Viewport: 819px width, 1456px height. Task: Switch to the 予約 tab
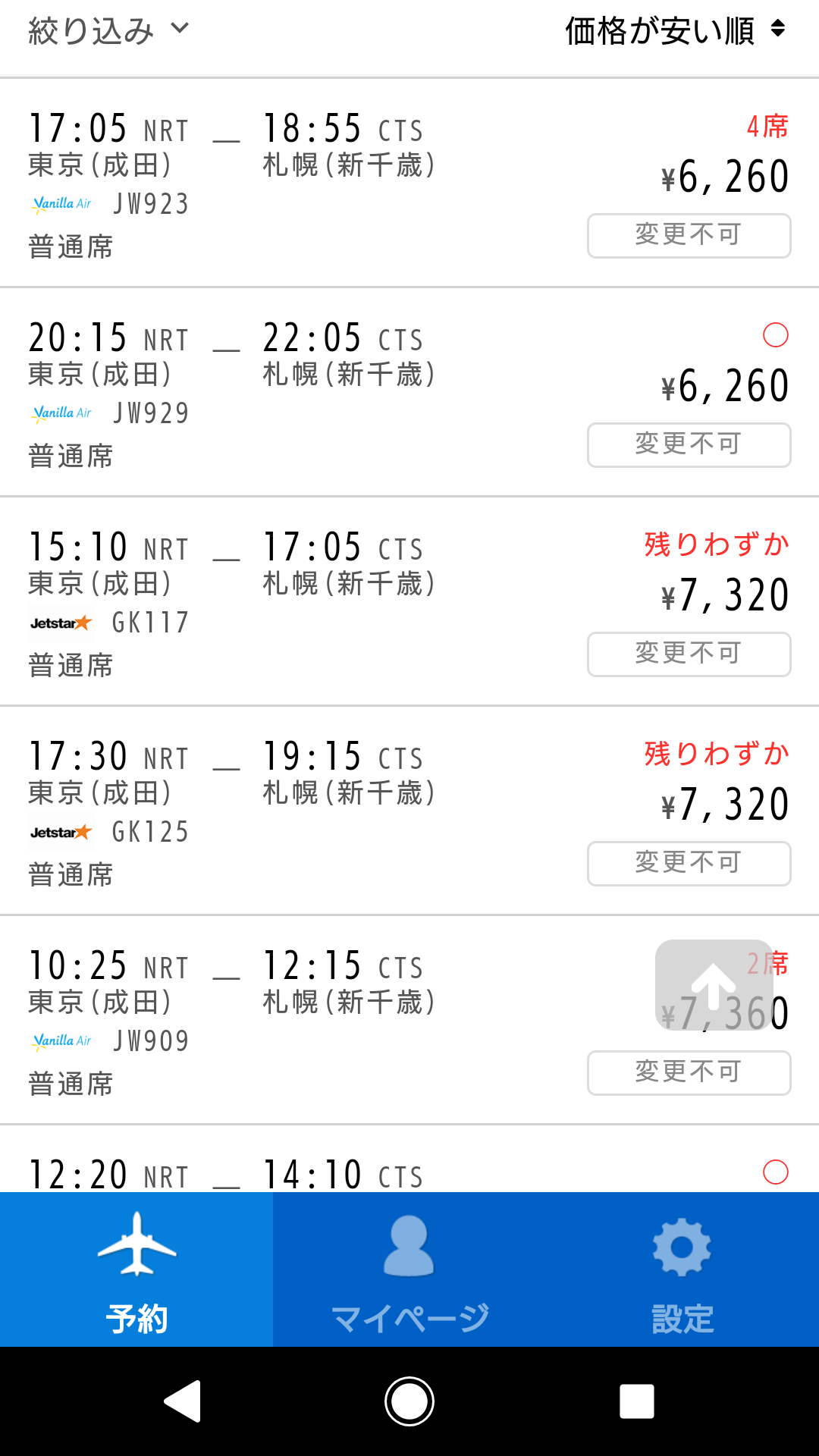coord(136,1269)
